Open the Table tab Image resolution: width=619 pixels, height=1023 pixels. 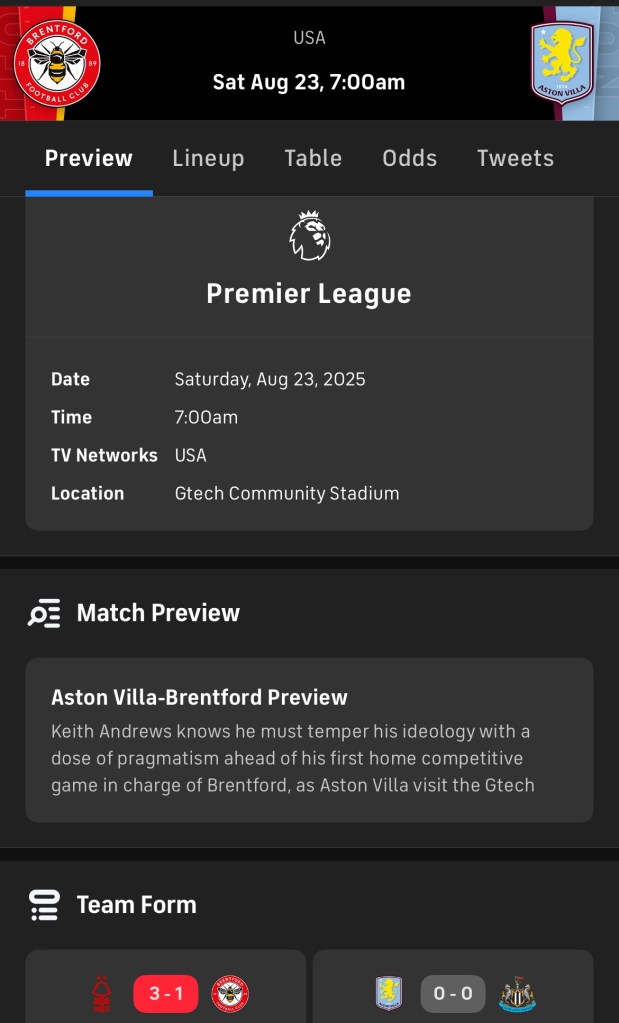313,158
